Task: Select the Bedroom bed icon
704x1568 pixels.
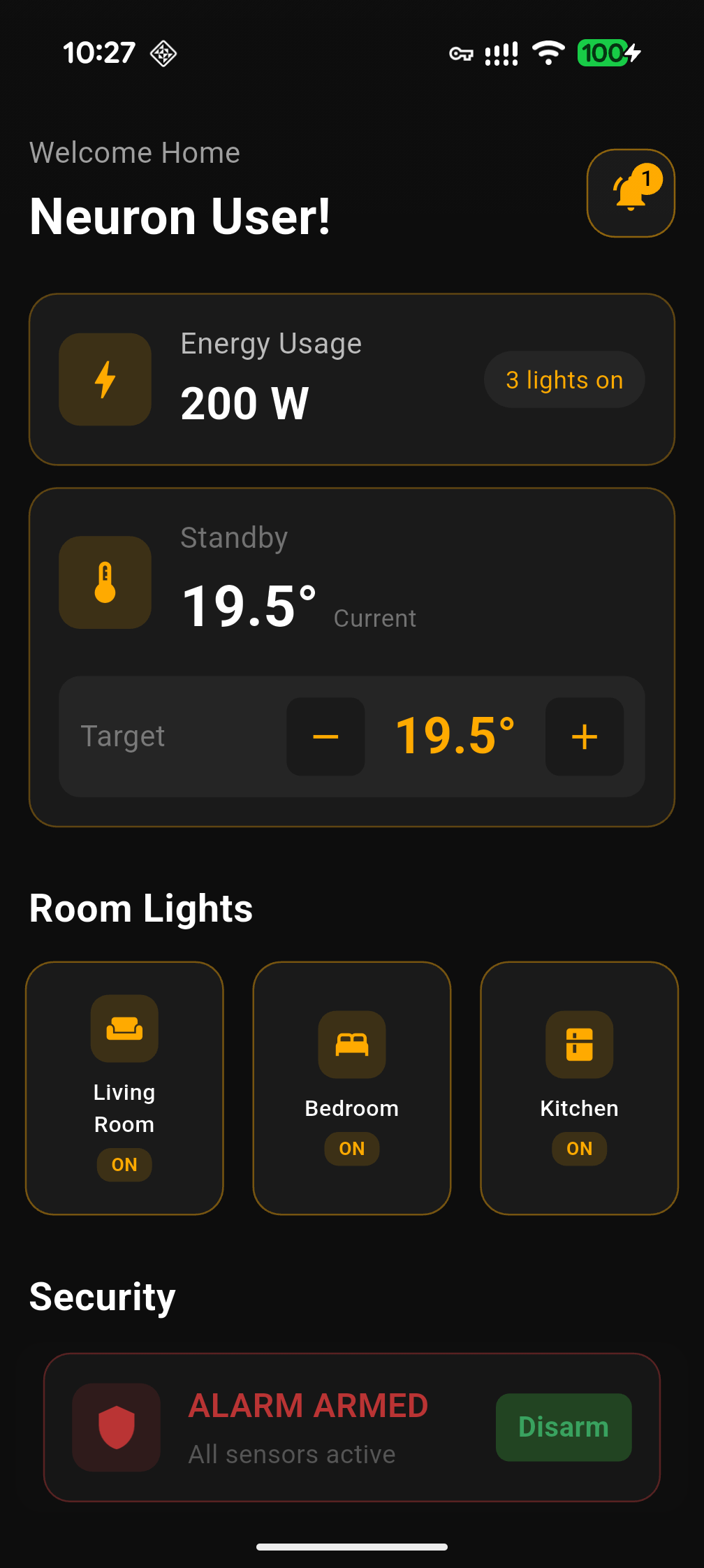Action: pyautogui.click(x=351, y=1045)
